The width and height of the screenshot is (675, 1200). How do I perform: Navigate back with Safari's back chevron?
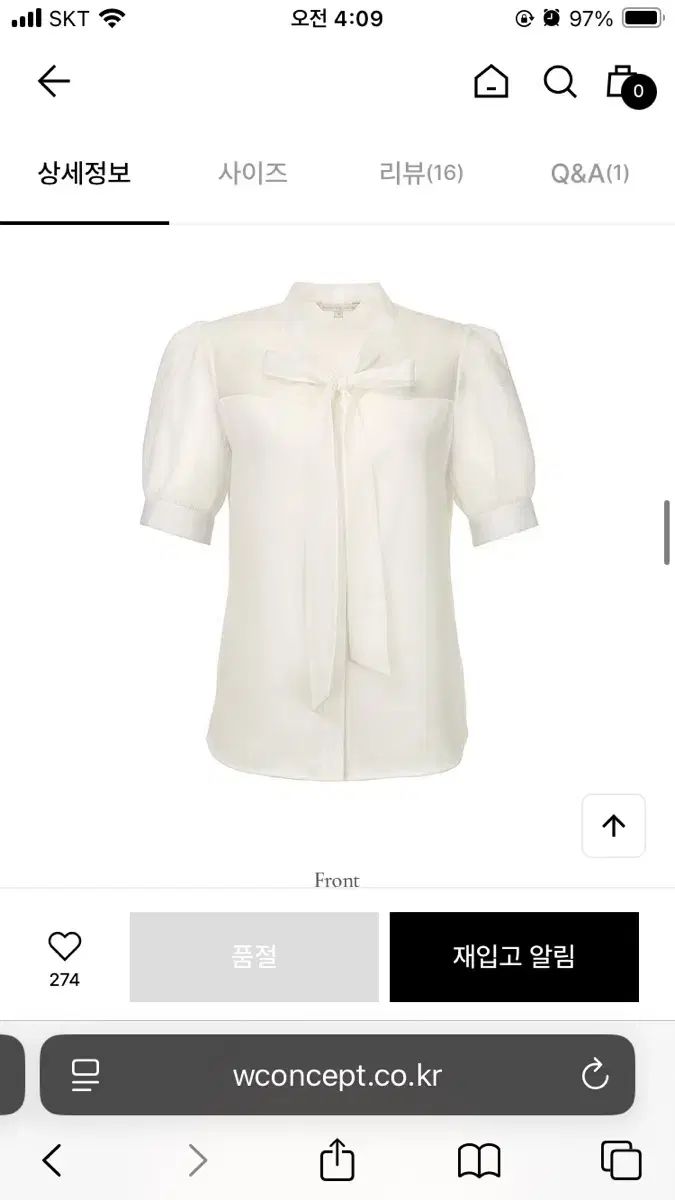(x=52, y=1161)
